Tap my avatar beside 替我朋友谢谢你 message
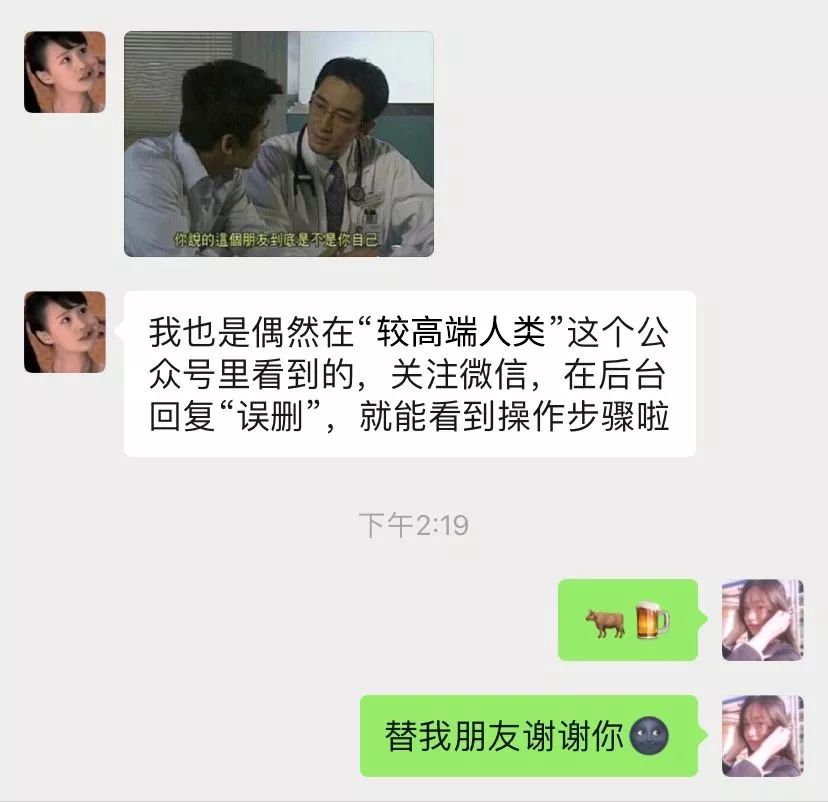This screenshot has height=802, width=828. coord(762,736)
